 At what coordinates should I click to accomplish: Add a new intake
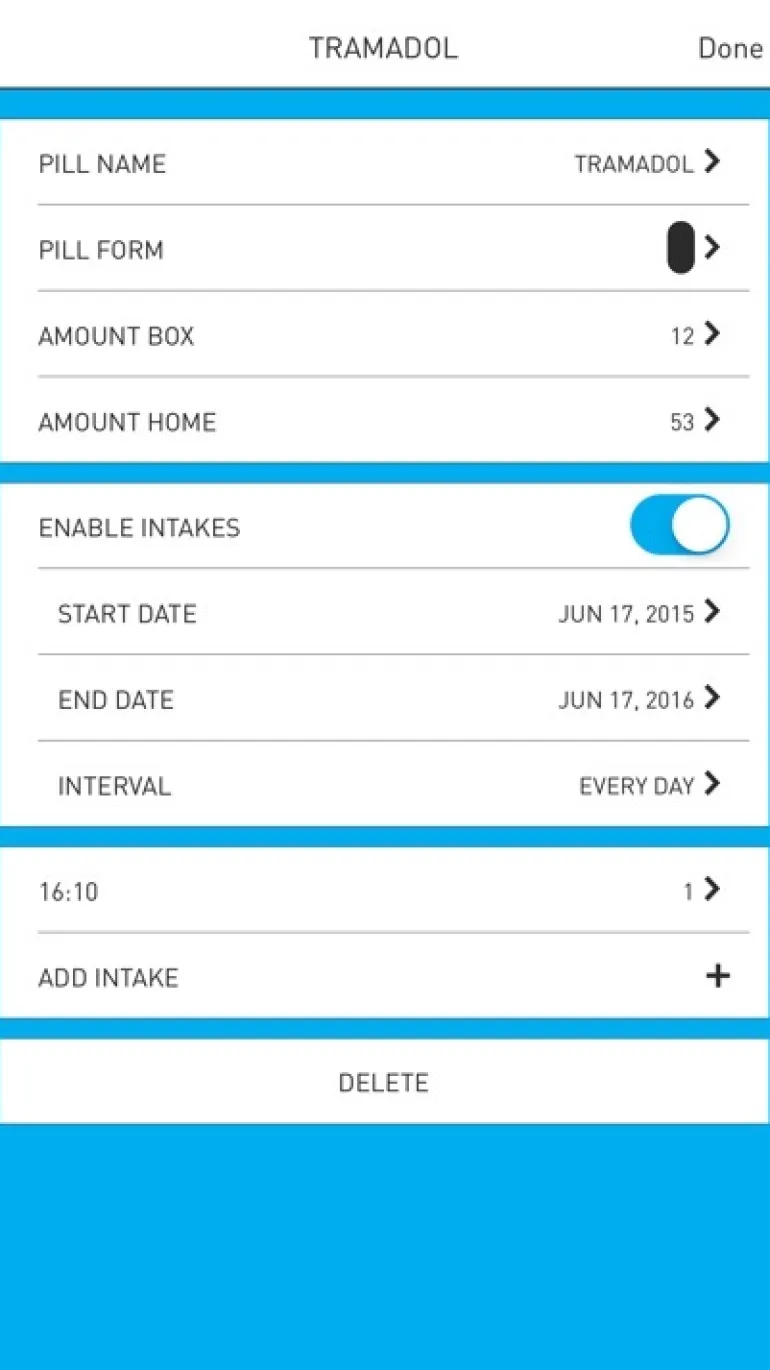click(x=385, y=977)
